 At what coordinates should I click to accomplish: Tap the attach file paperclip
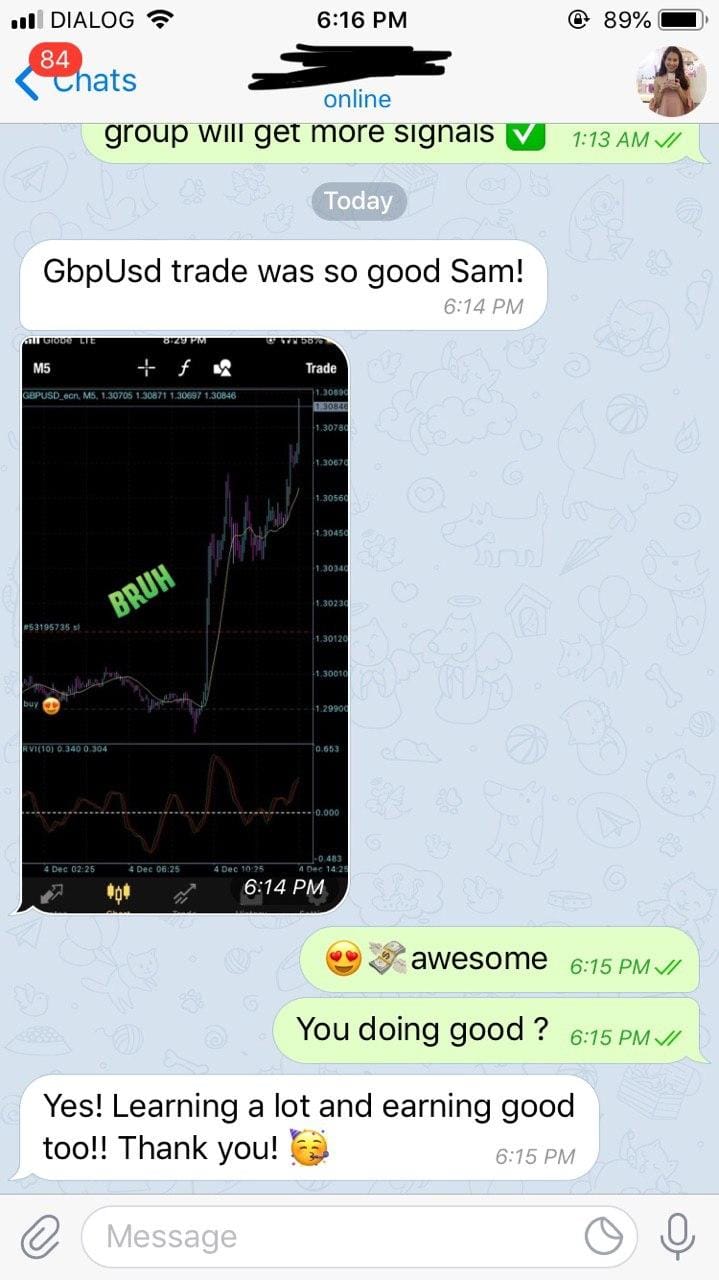point(40,1237)
